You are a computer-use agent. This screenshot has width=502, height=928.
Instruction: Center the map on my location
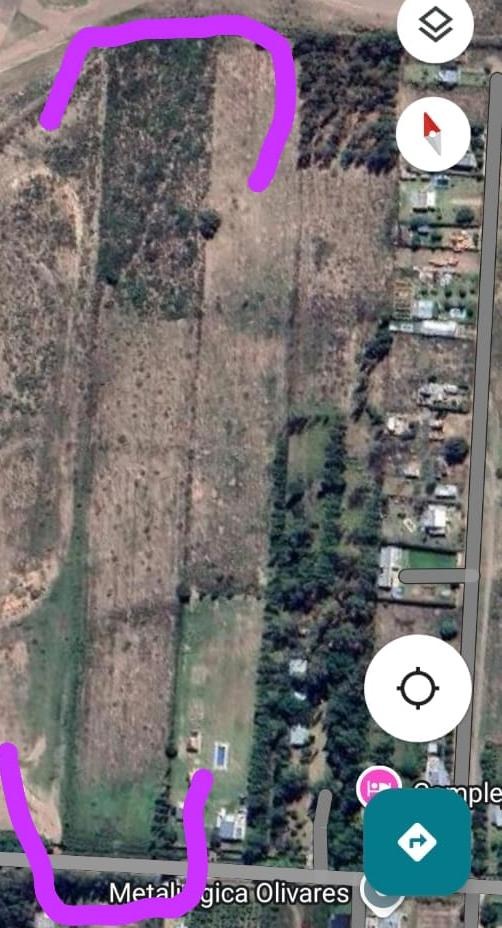(418, 688)
